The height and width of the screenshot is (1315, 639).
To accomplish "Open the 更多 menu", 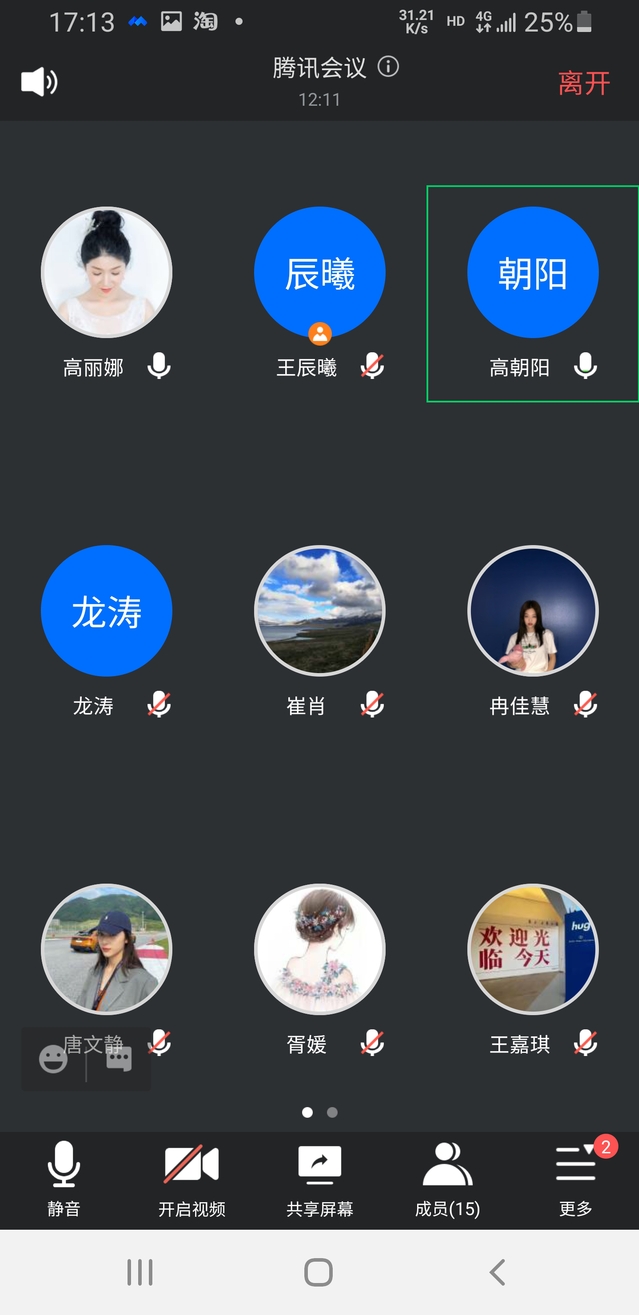I will point(576,1180).
